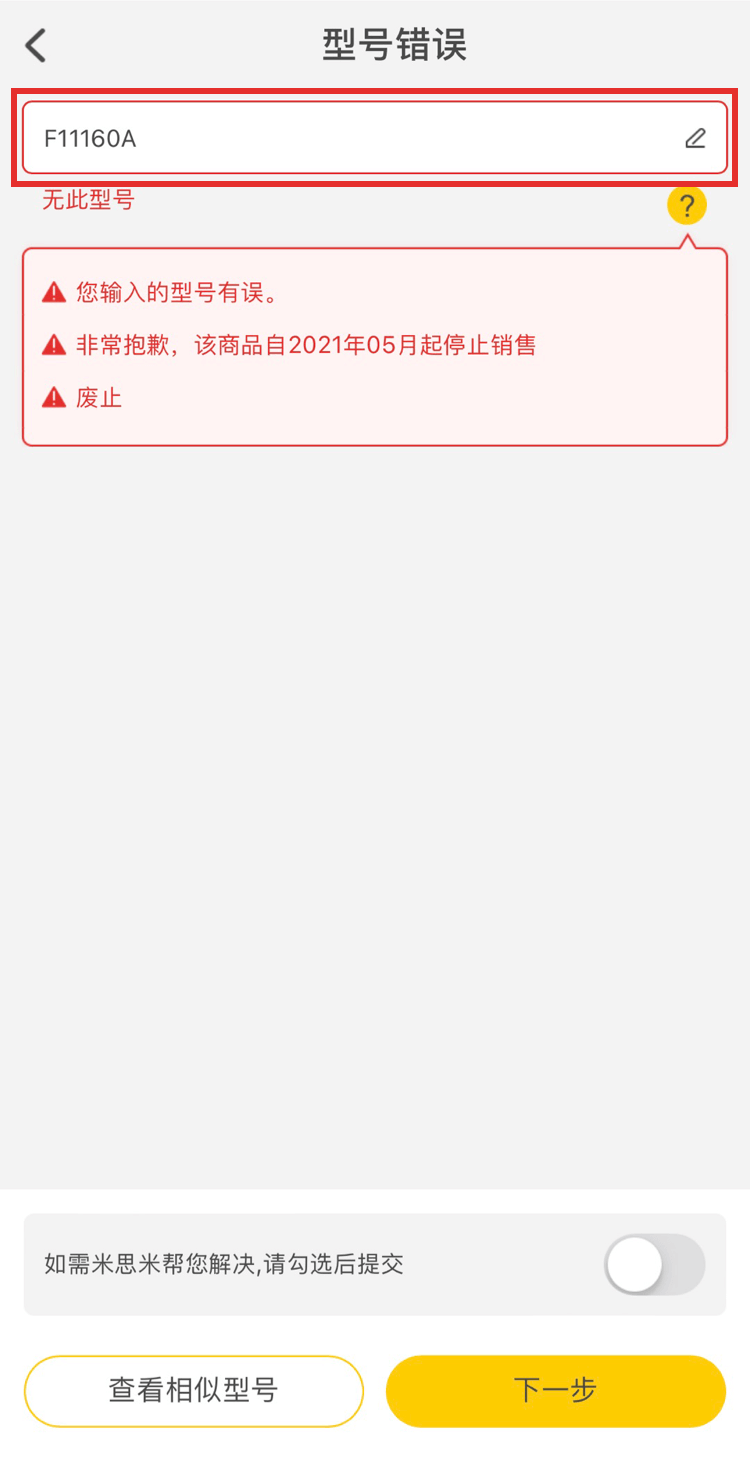The width and height of the screenshot is (750, 1481).
Task: Go back from the 型号错误 page
Action: click(x=37, y=46)
